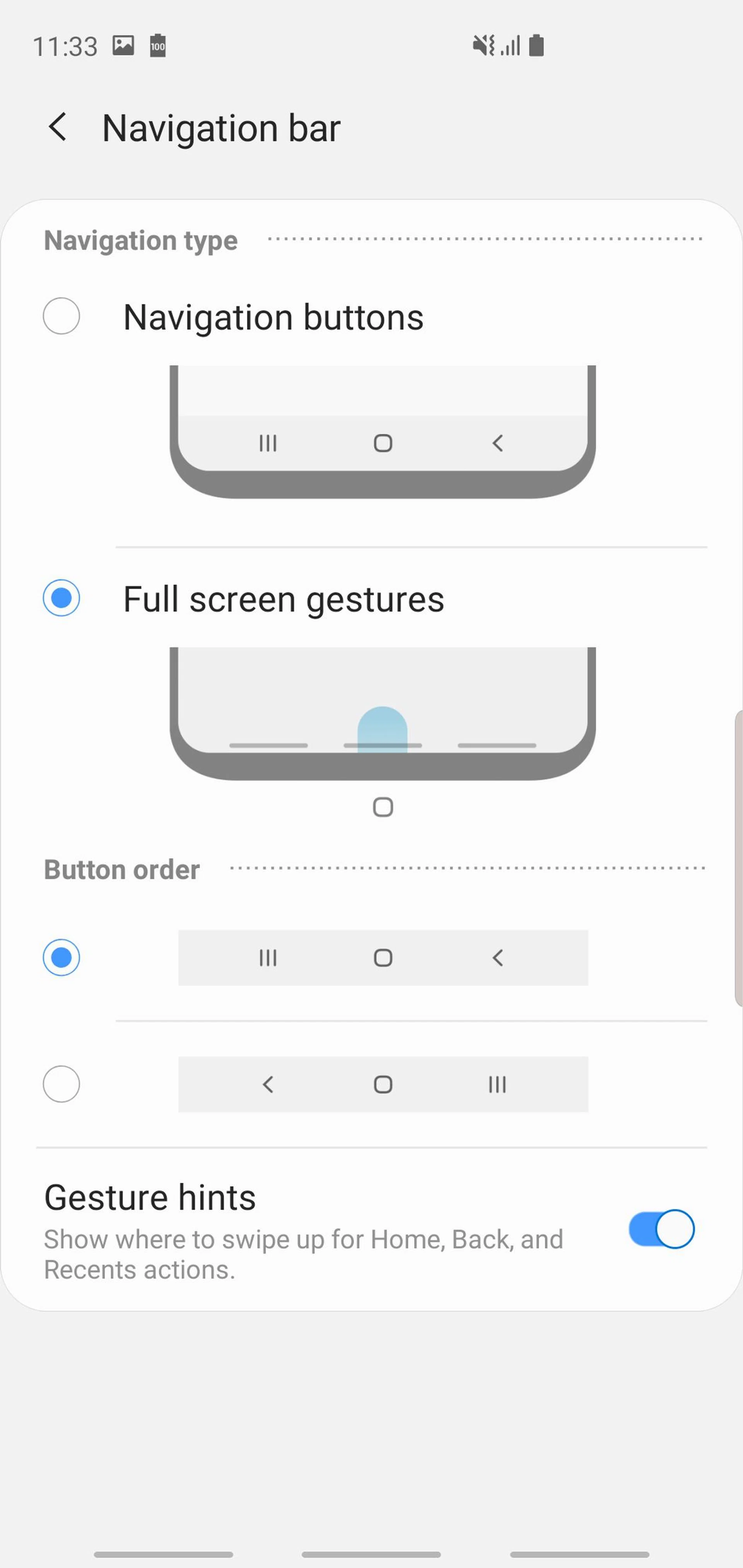Choose Back-Home-Recents button order
This screenshot has width=743, height=1568.
(x=62, y=1084)
